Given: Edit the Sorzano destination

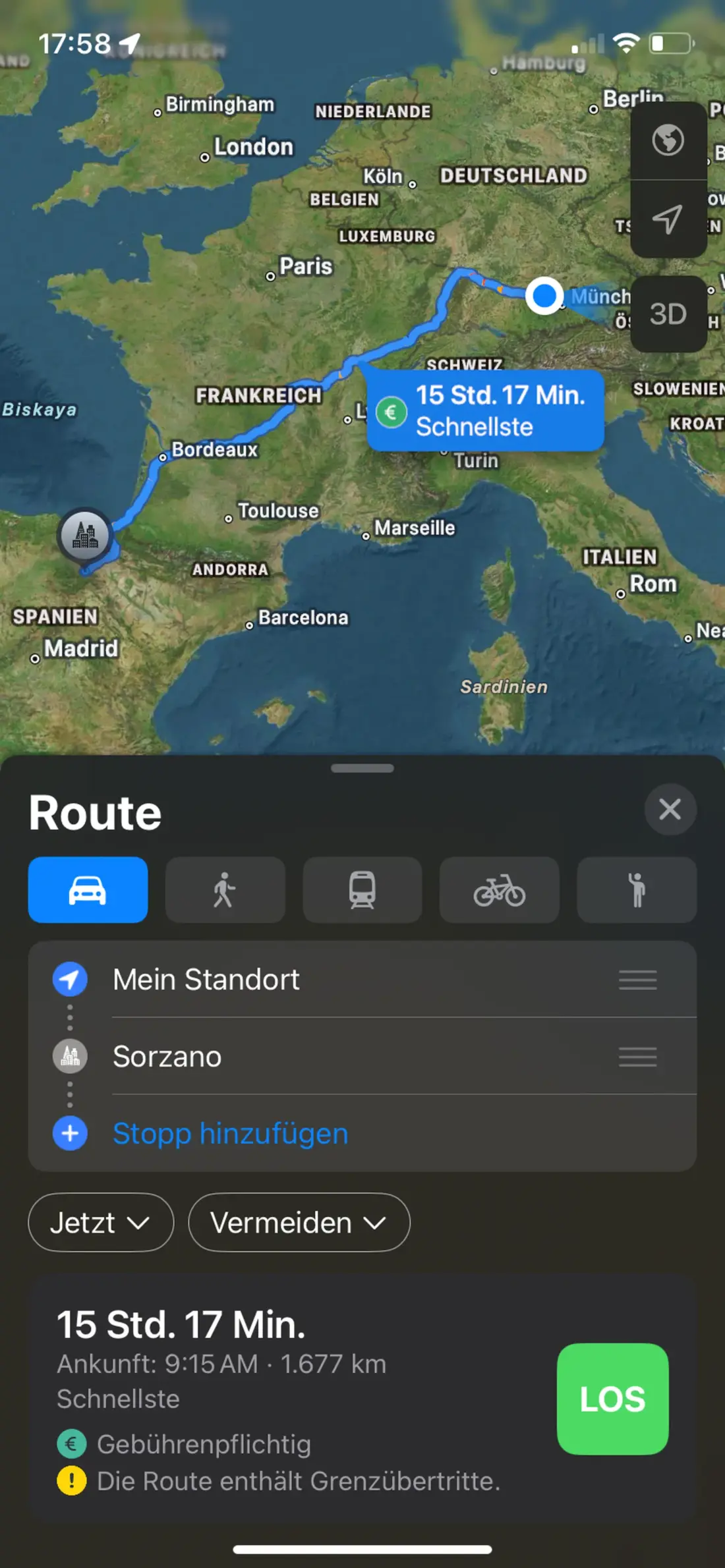Looking at the screenshot, I should coord(167,1057).
